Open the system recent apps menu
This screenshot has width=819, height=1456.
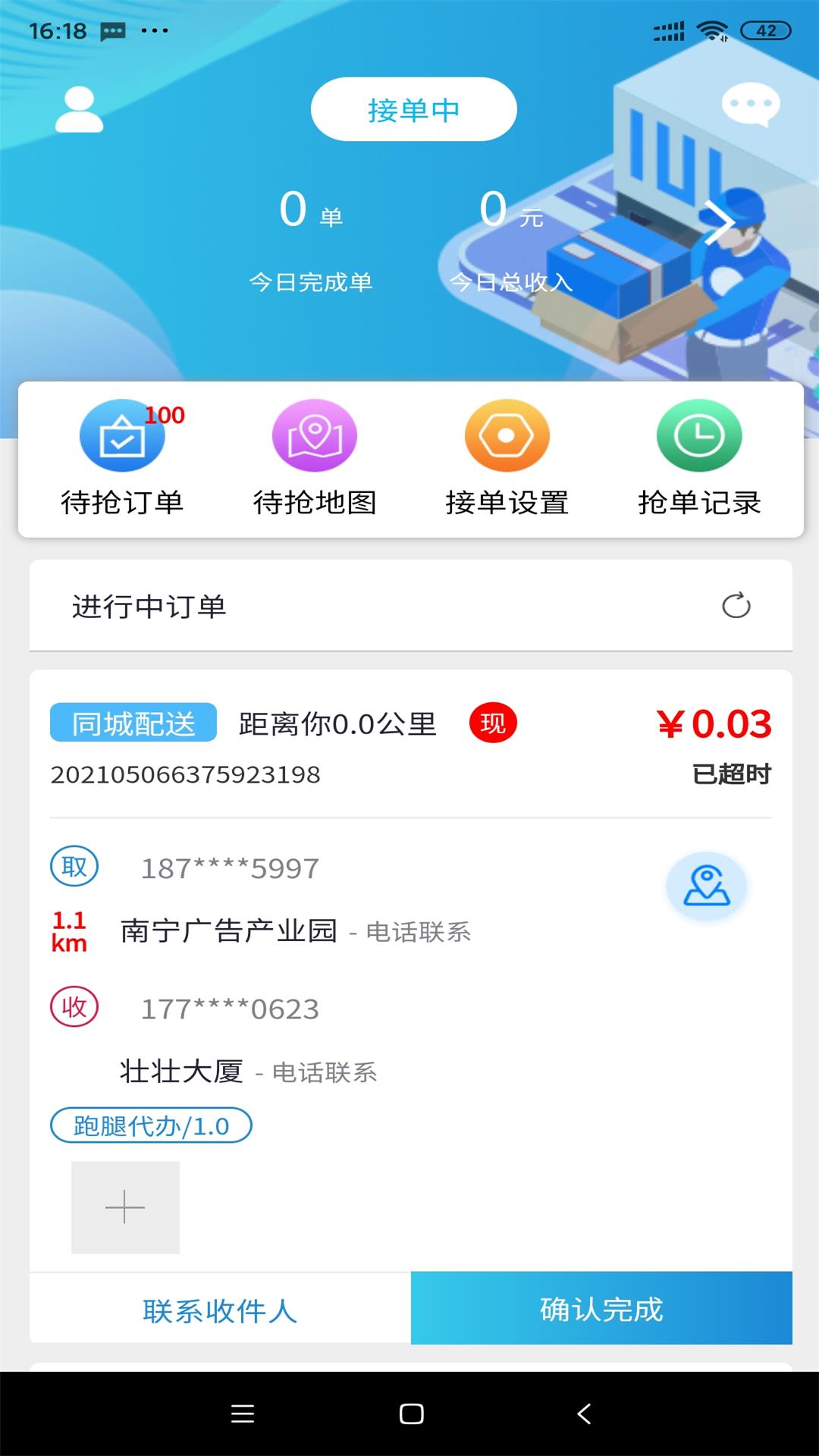point(243,1414)
